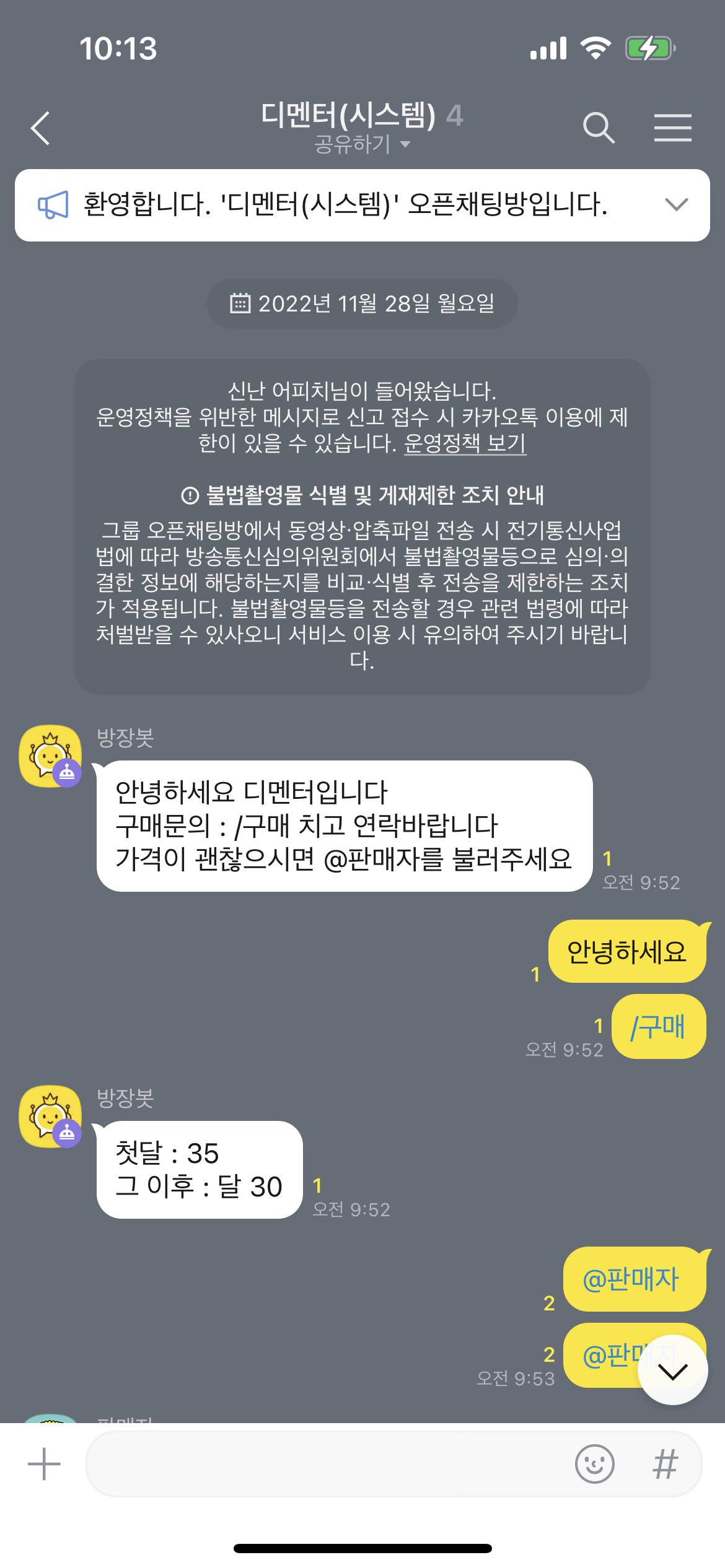
Task: Go back from the chat room
Action: (41, 128)
